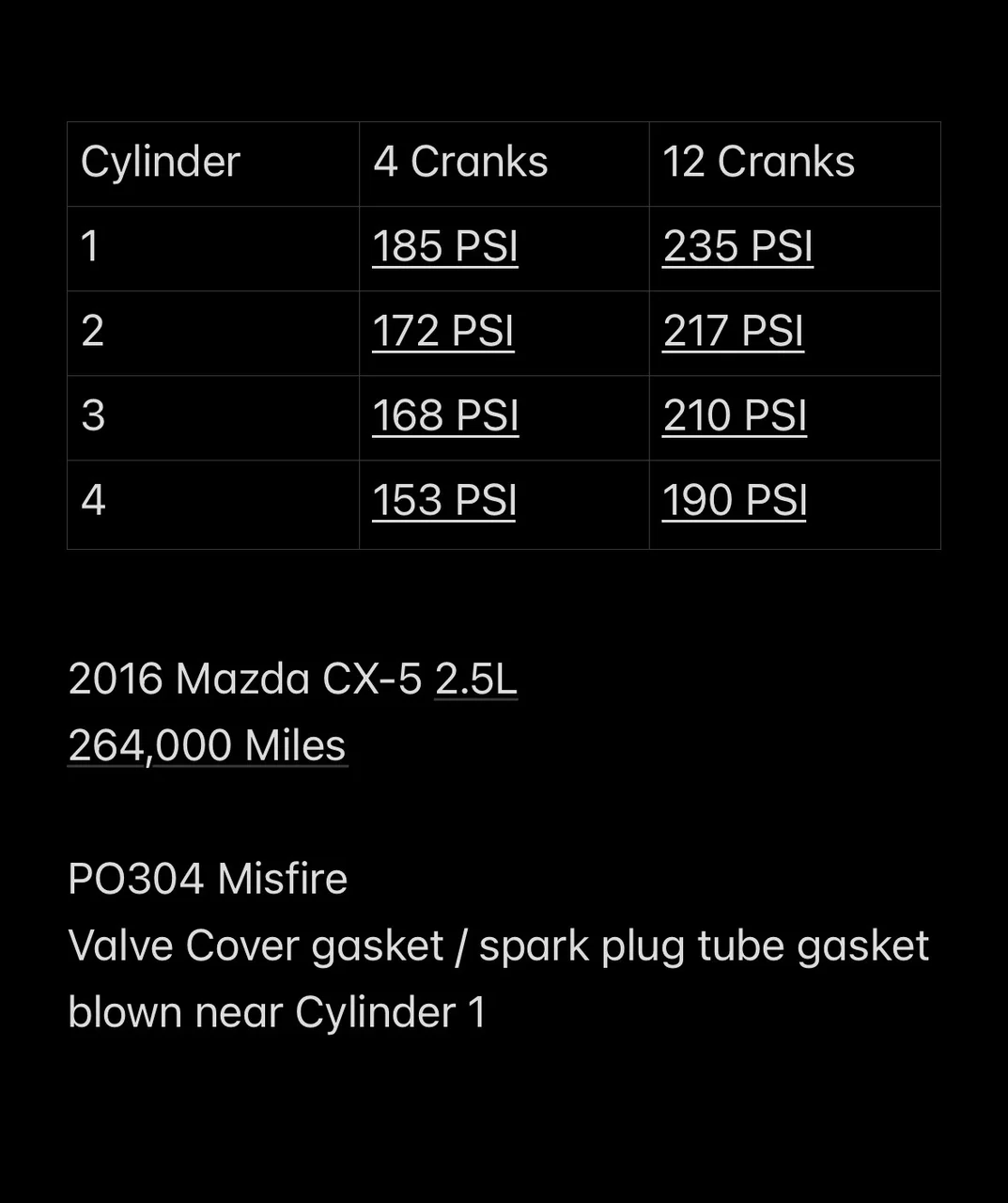This screenshot has height=1203, width=1008.
Task: Select the underlined 168 PSI value
Action: (x=445, y=415)
